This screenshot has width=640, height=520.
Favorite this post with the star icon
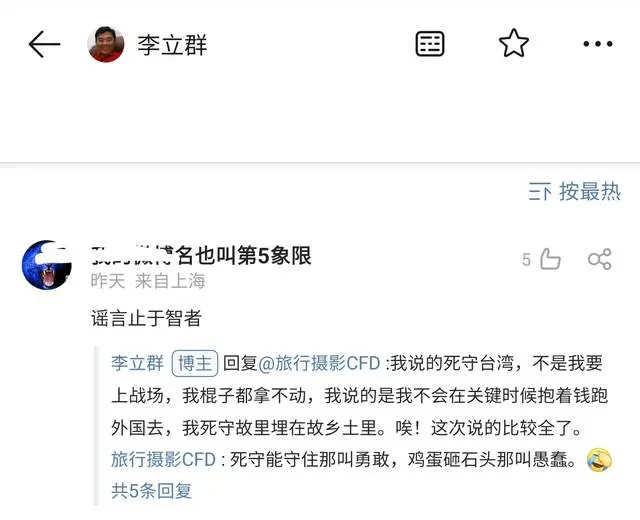point(514,43)
